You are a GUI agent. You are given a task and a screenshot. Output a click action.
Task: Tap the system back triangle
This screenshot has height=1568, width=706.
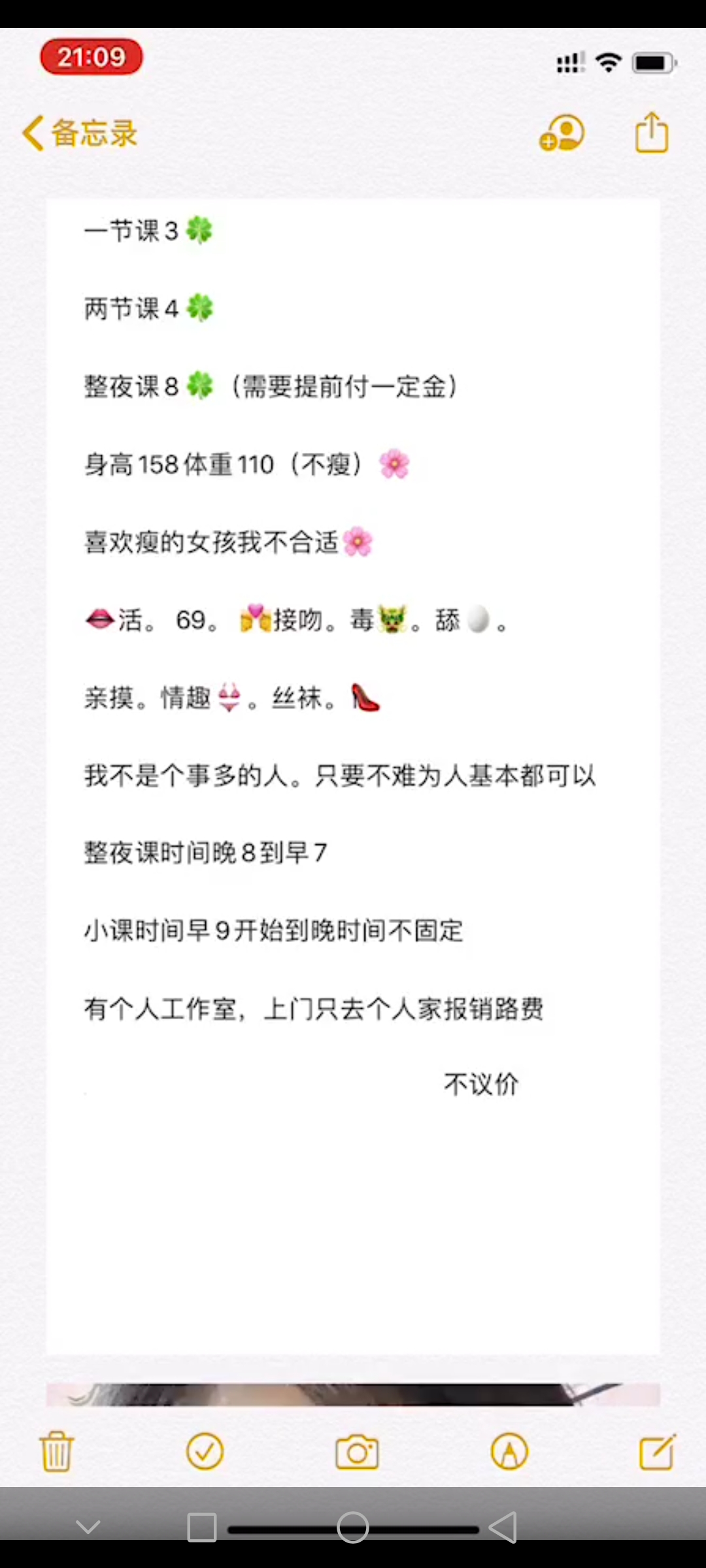click(503, 1527)
